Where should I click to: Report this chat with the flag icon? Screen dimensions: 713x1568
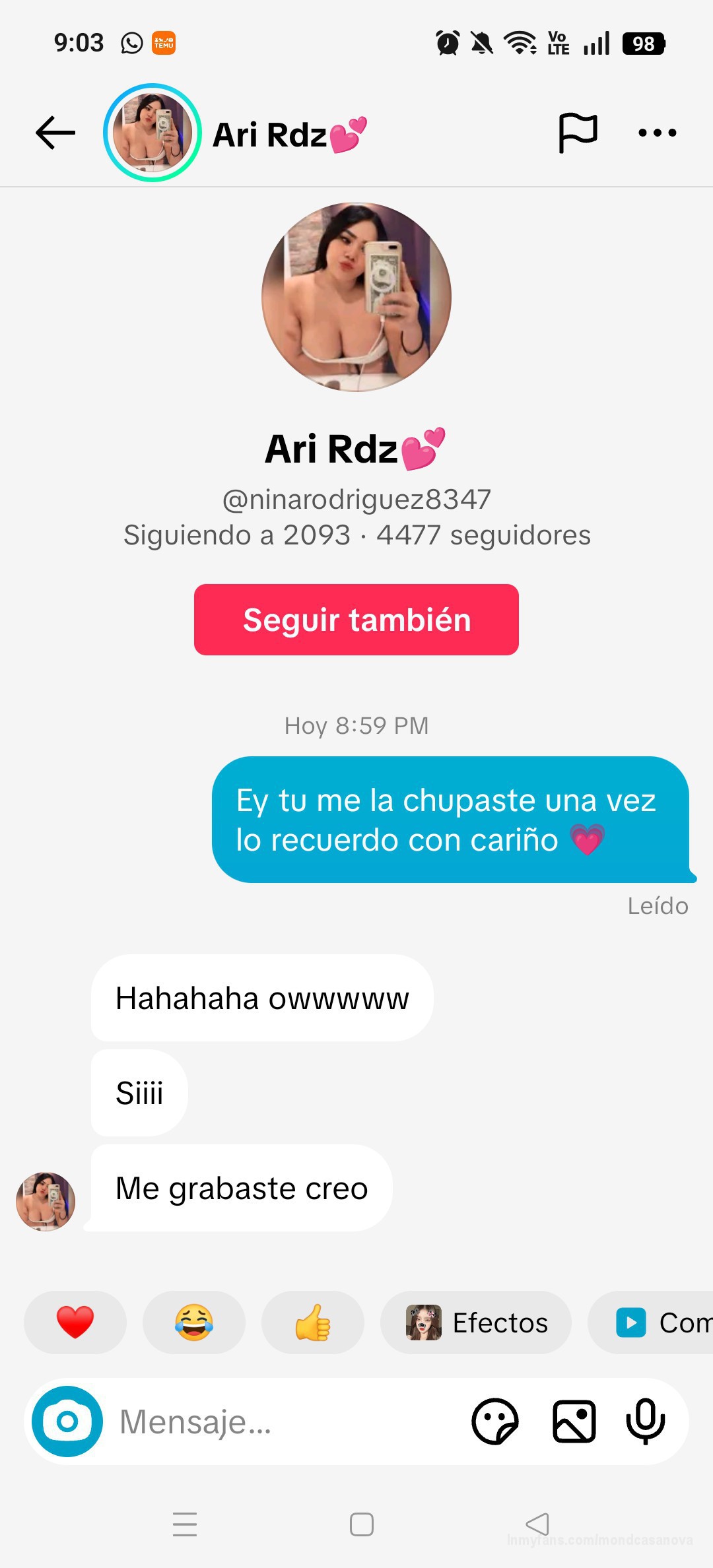point(578,133)
